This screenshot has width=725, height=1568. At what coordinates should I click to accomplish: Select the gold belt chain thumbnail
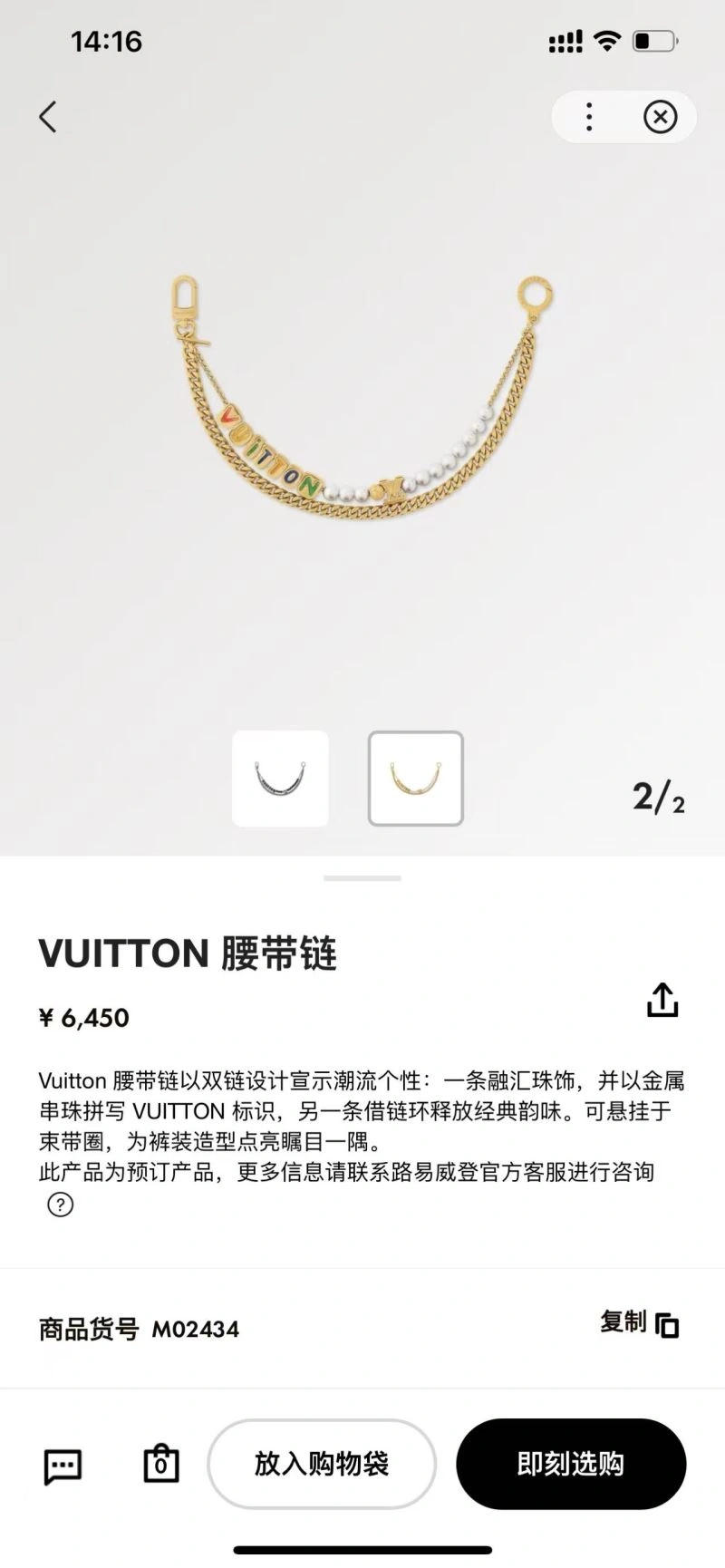click(x=415, y=779)
